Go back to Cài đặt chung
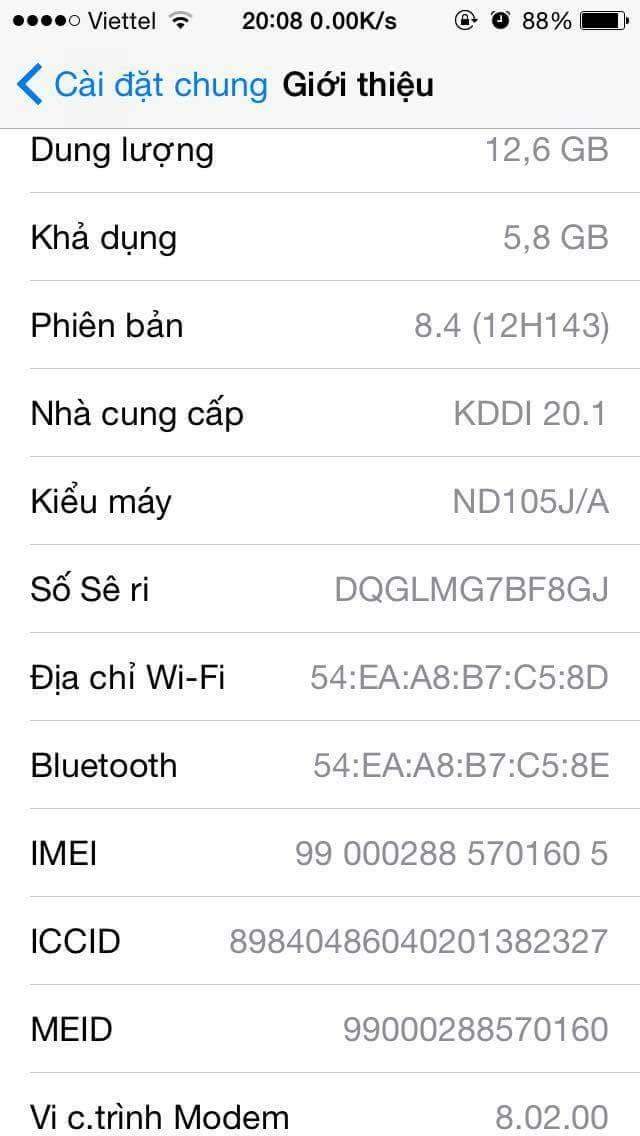The width and height of the screenshot is (640, 1136). coord(142,85)
